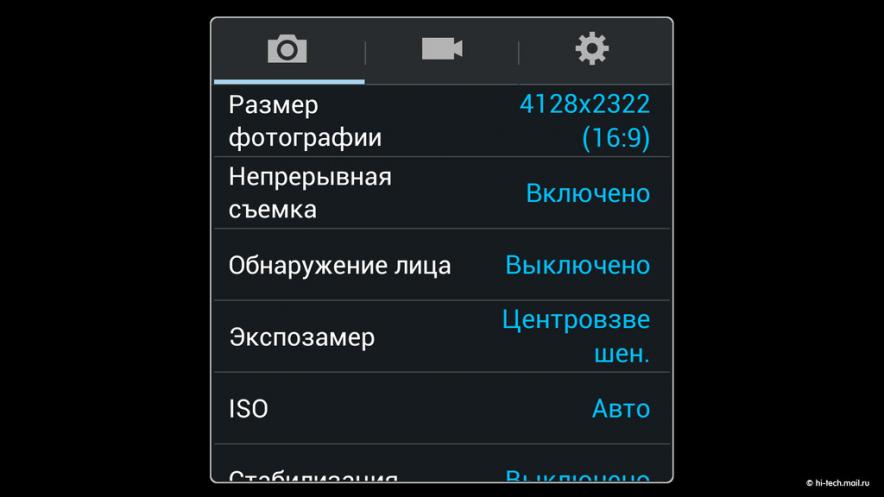
Task: Open the general settings gear tab
Action: pos(592,50)
